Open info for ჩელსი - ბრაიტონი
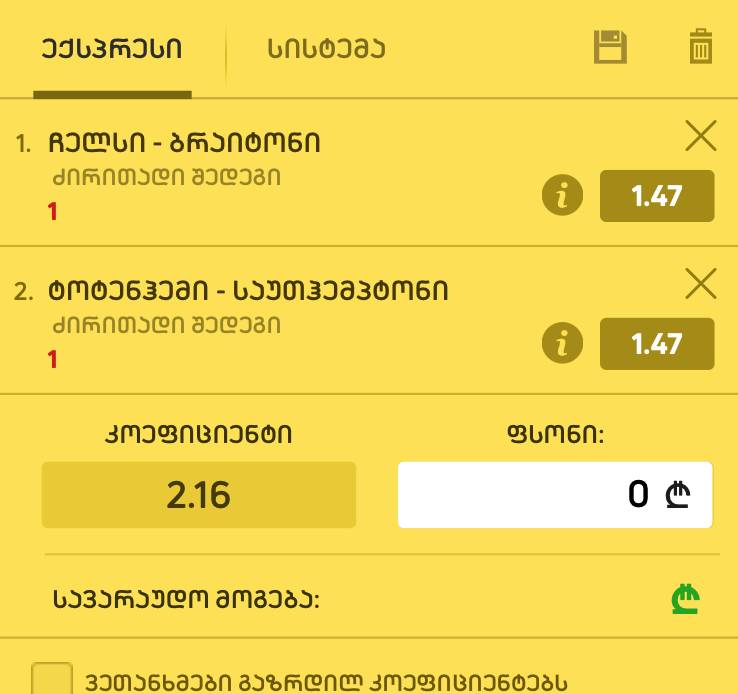 562,195
